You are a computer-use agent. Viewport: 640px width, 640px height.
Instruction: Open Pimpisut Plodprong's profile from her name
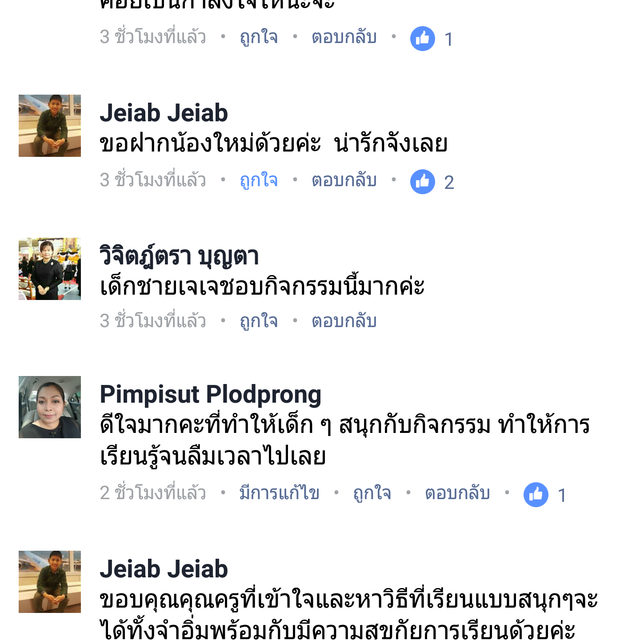(x=210, y=394)
